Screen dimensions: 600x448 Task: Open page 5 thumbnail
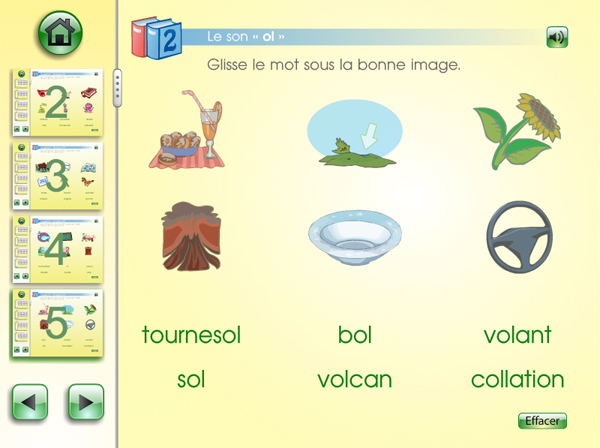(57, 324)
